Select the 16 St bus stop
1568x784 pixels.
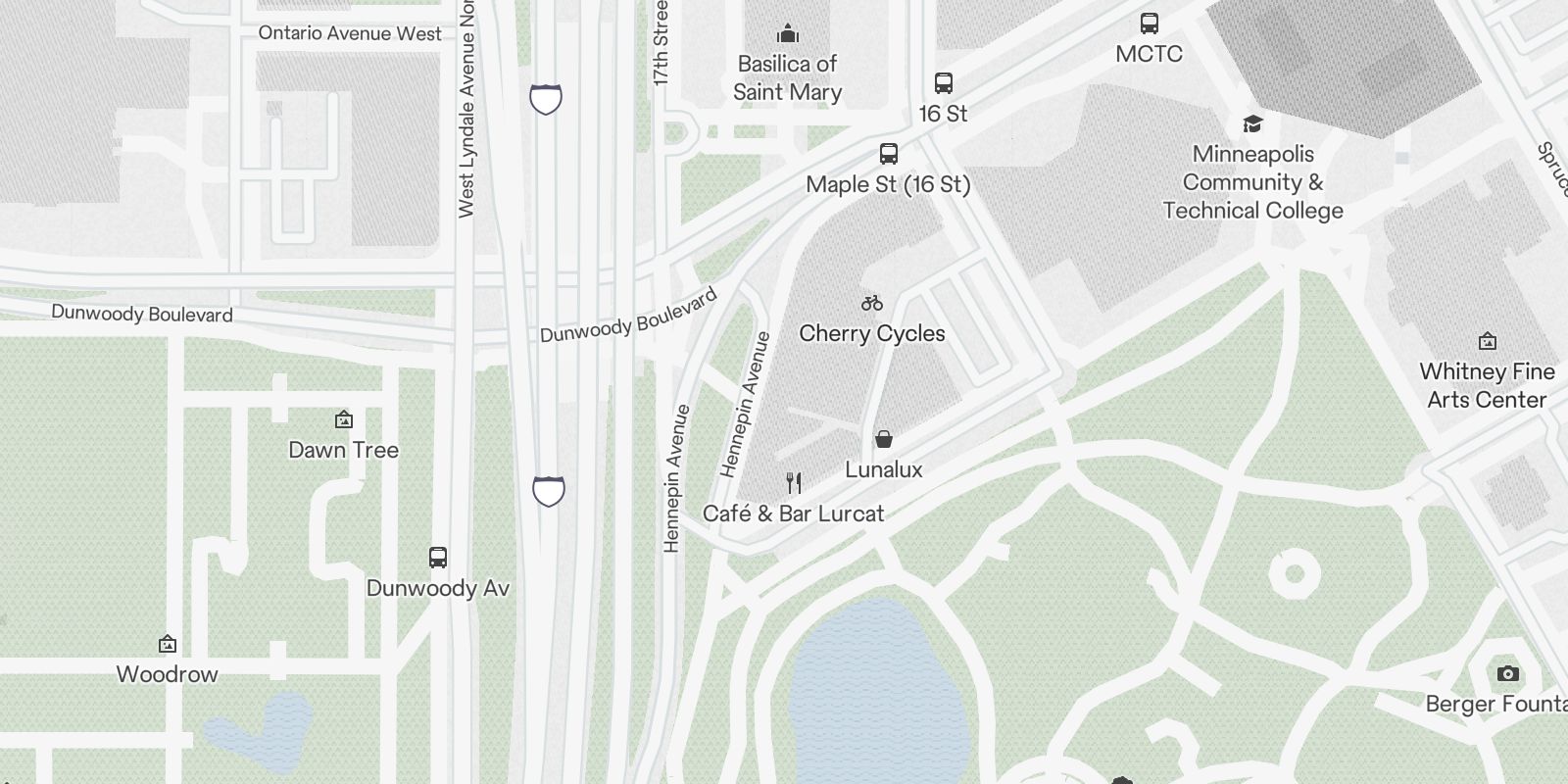pyautogui.click(x=944, y=83)
